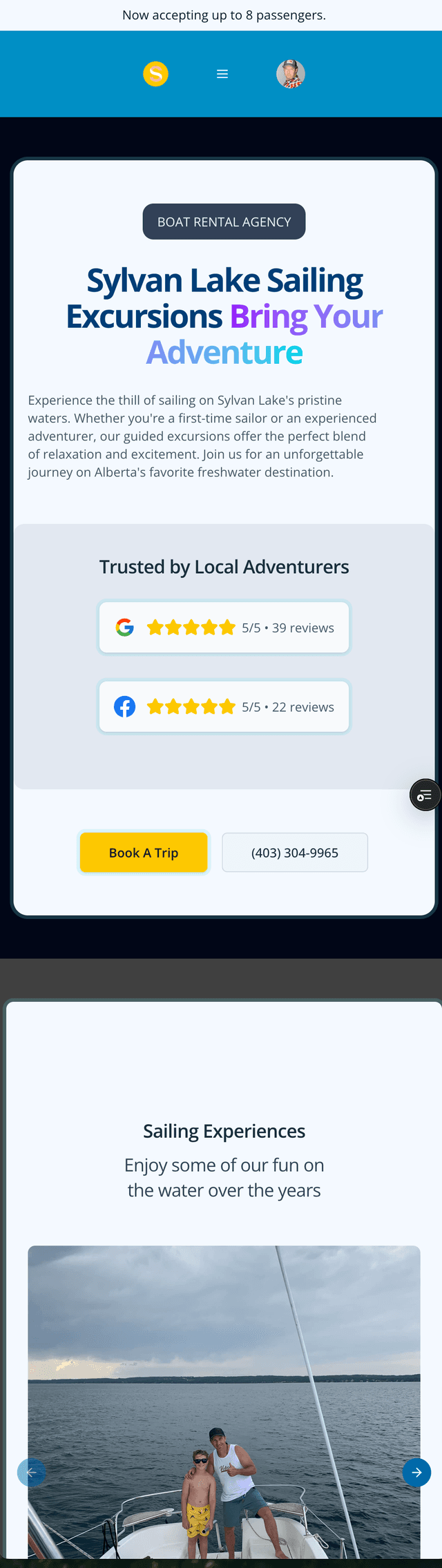Open the floating dark widget button
442x1568 pixels.
(x=425, y=795)
